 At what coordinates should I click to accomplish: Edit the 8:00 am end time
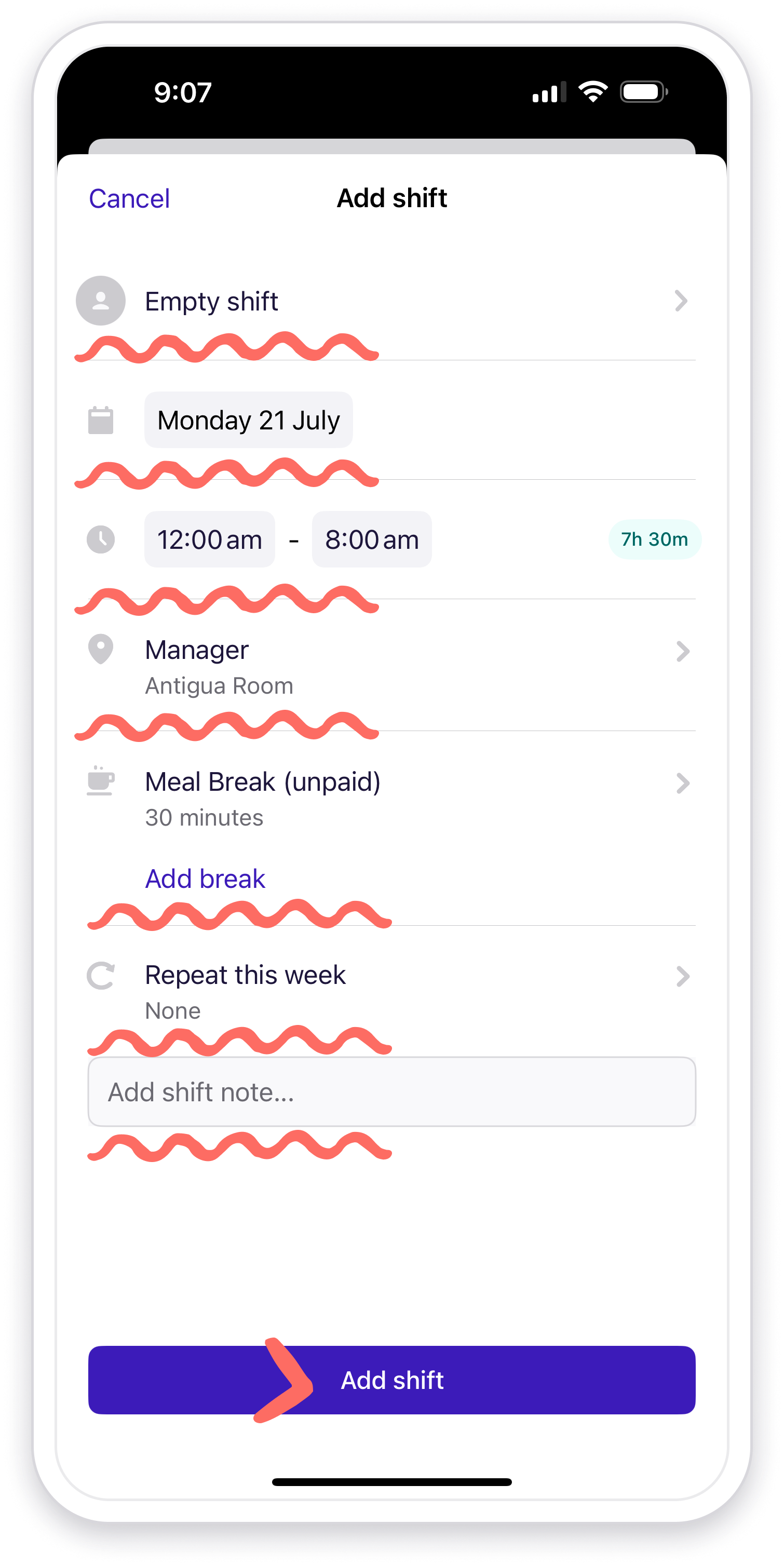[371, 540]
